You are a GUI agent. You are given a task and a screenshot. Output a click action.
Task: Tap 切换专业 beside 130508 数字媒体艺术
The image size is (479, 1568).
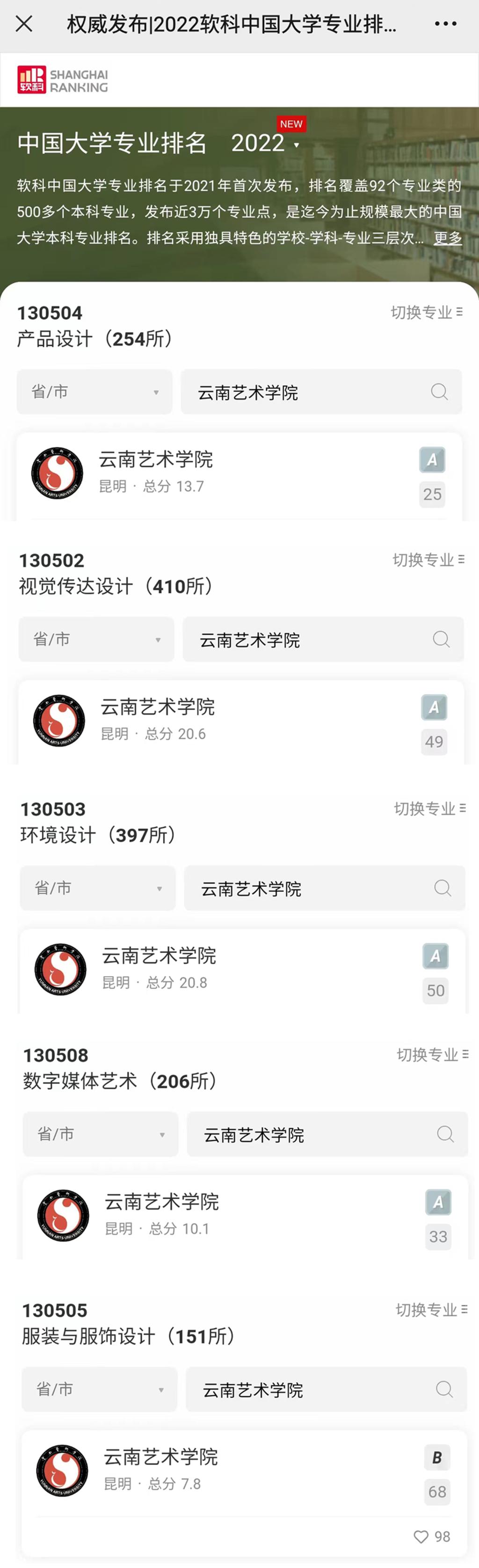(433, 1055)
